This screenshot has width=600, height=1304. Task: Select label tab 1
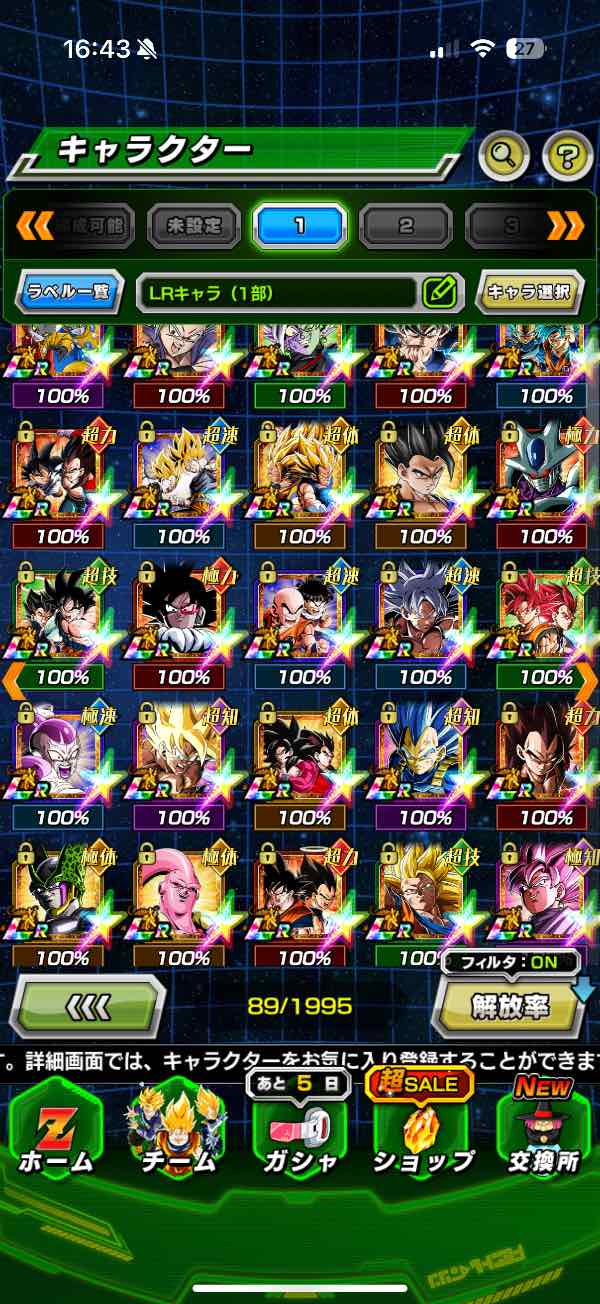pyautogui.click(x=299, y=226)
